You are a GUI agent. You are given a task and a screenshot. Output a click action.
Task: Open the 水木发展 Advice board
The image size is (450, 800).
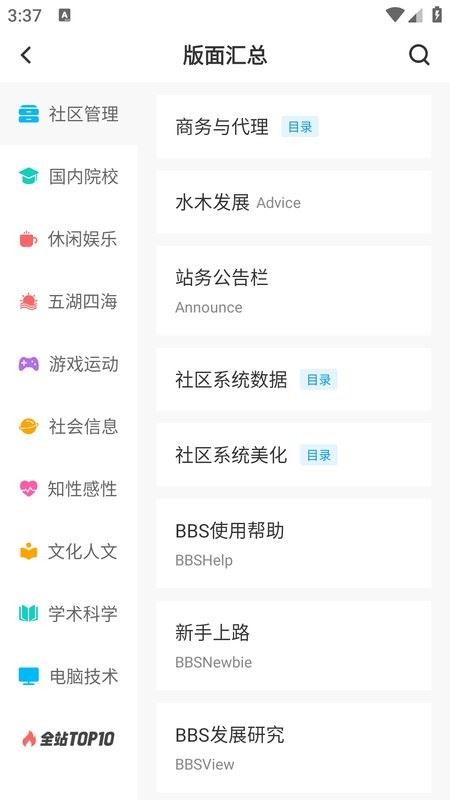293,202
